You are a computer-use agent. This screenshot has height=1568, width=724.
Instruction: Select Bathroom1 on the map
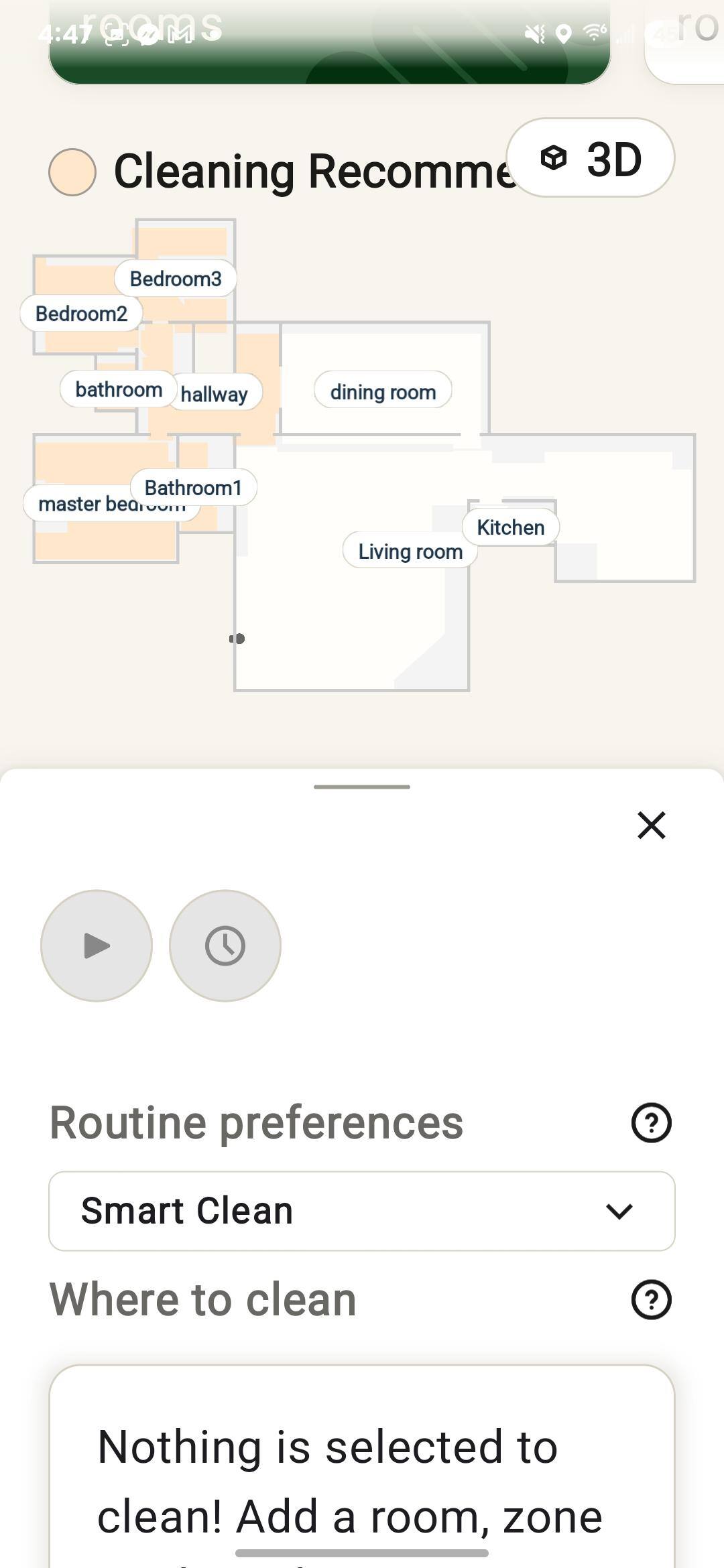pos(193,487)
